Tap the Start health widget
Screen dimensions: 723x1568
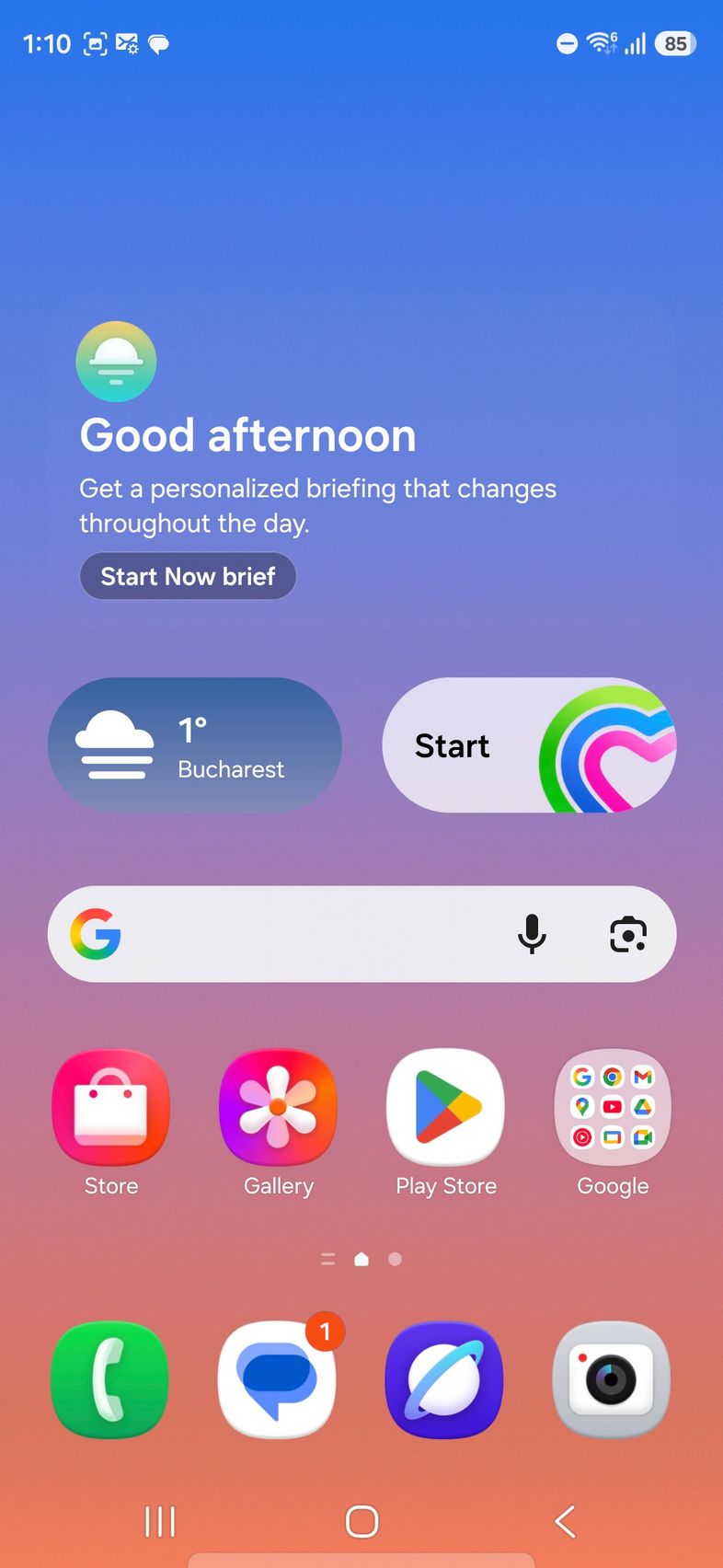point(529,745)
